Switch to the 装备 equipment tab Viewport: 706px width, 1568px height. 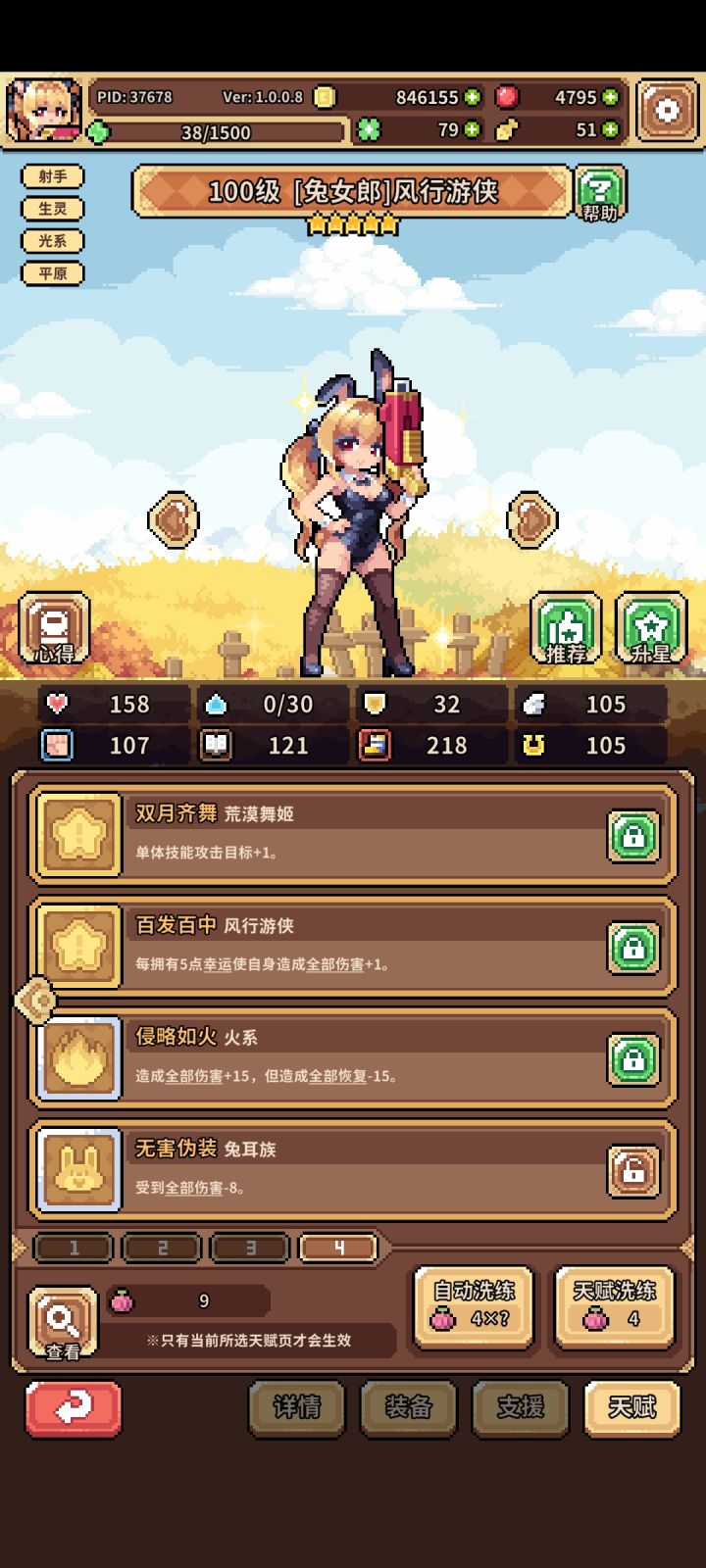tap(408, 1408)
